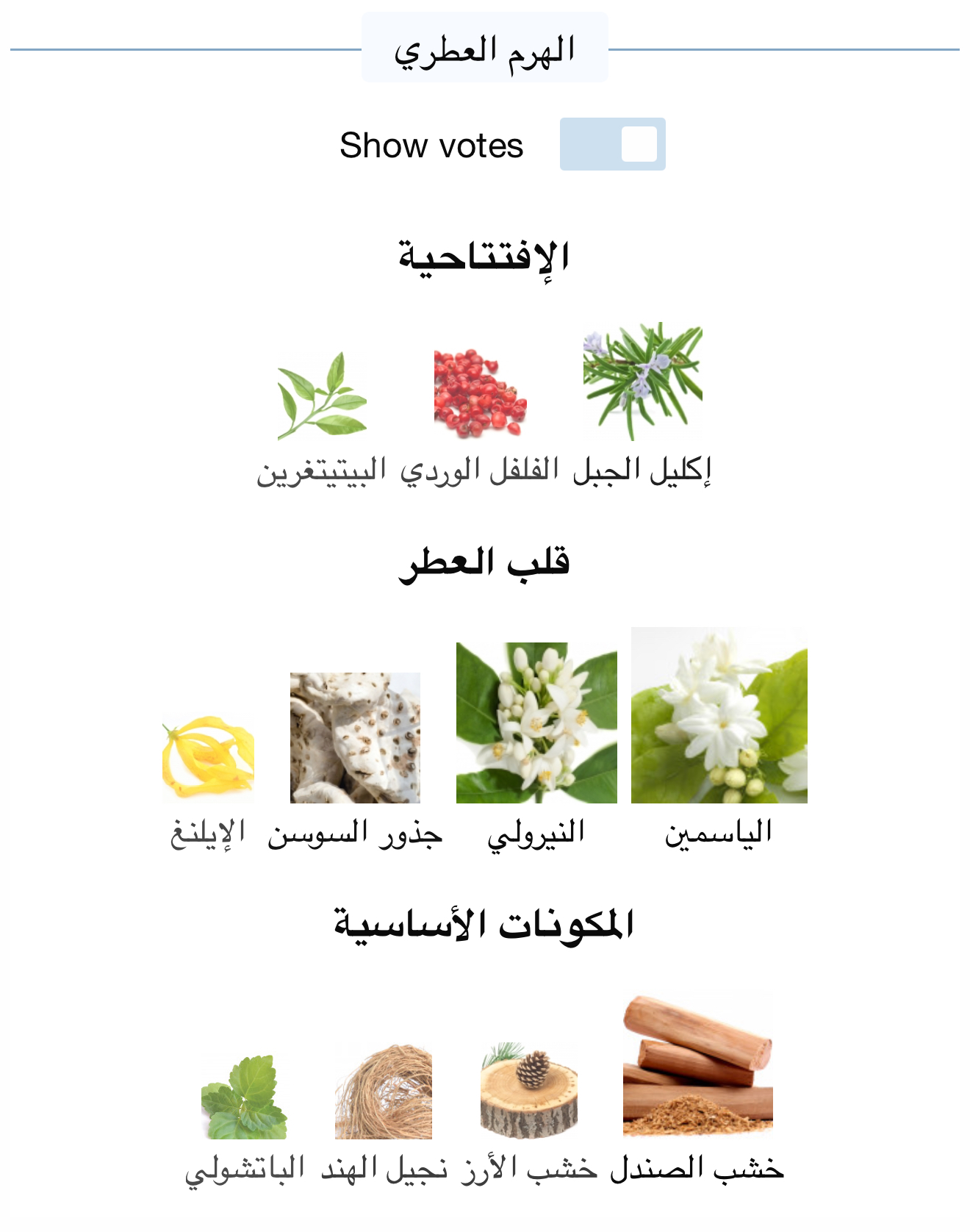This screenshot has height=1232, width=970.
Task: Open the الباتشولي (patchouli) note
Action: [244, 1097]
